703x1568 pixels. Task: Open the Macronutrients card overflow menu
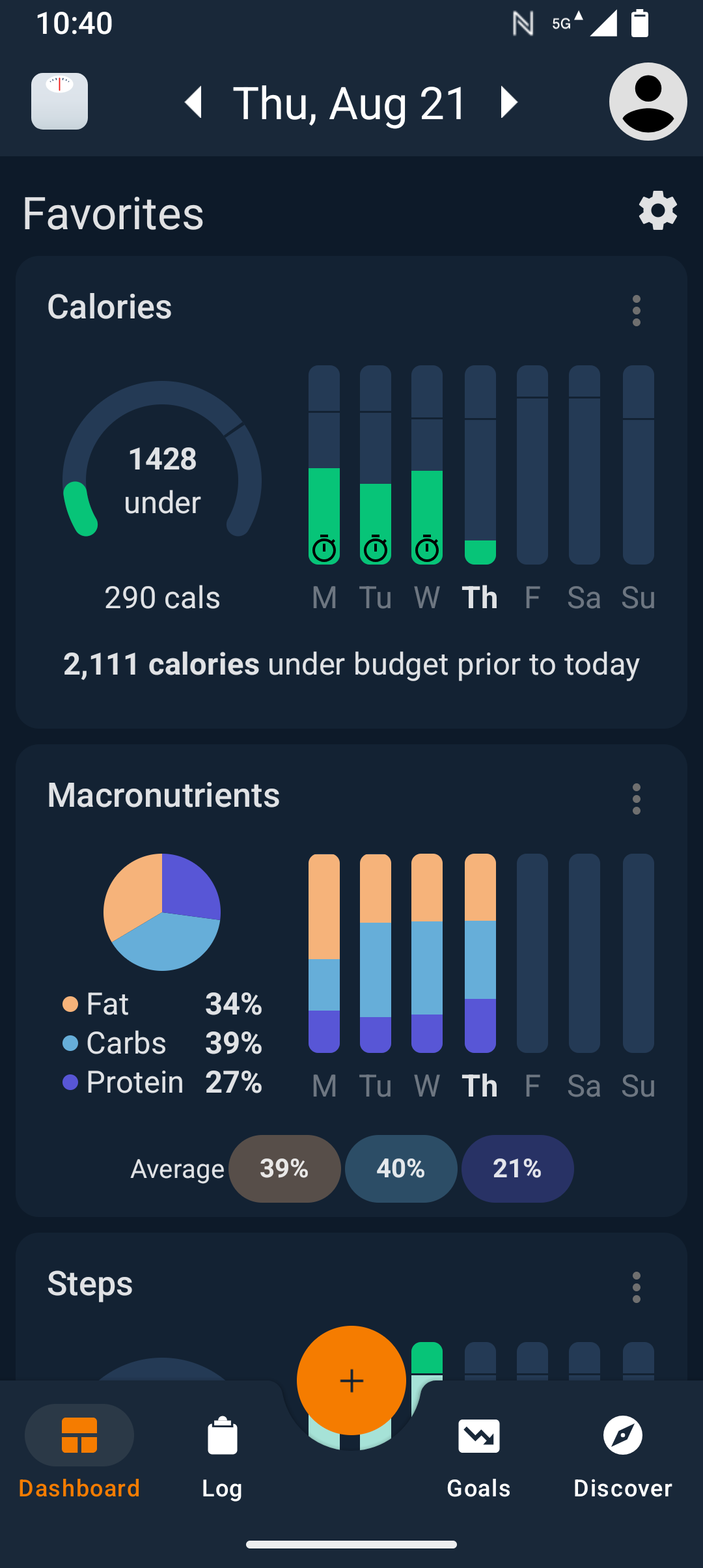tap(636, 799)
